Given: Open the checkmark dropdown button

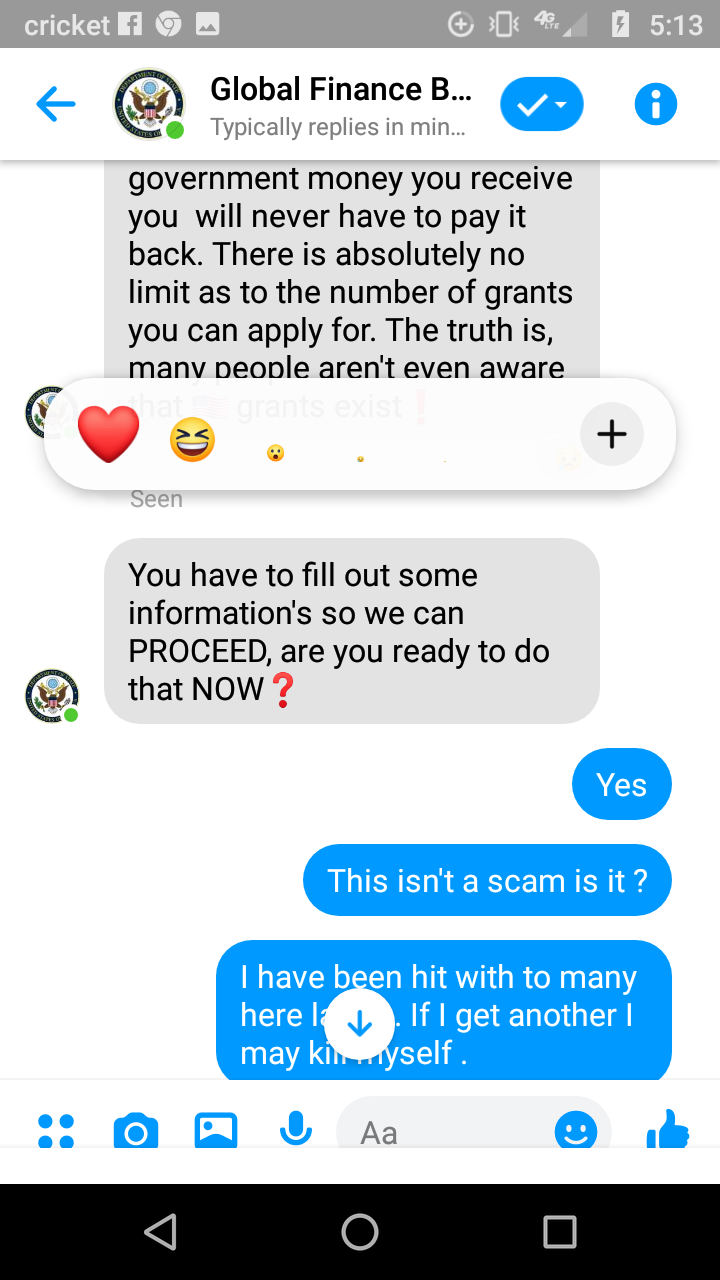Looking at the screenshot, I should (x=542, y=104).
